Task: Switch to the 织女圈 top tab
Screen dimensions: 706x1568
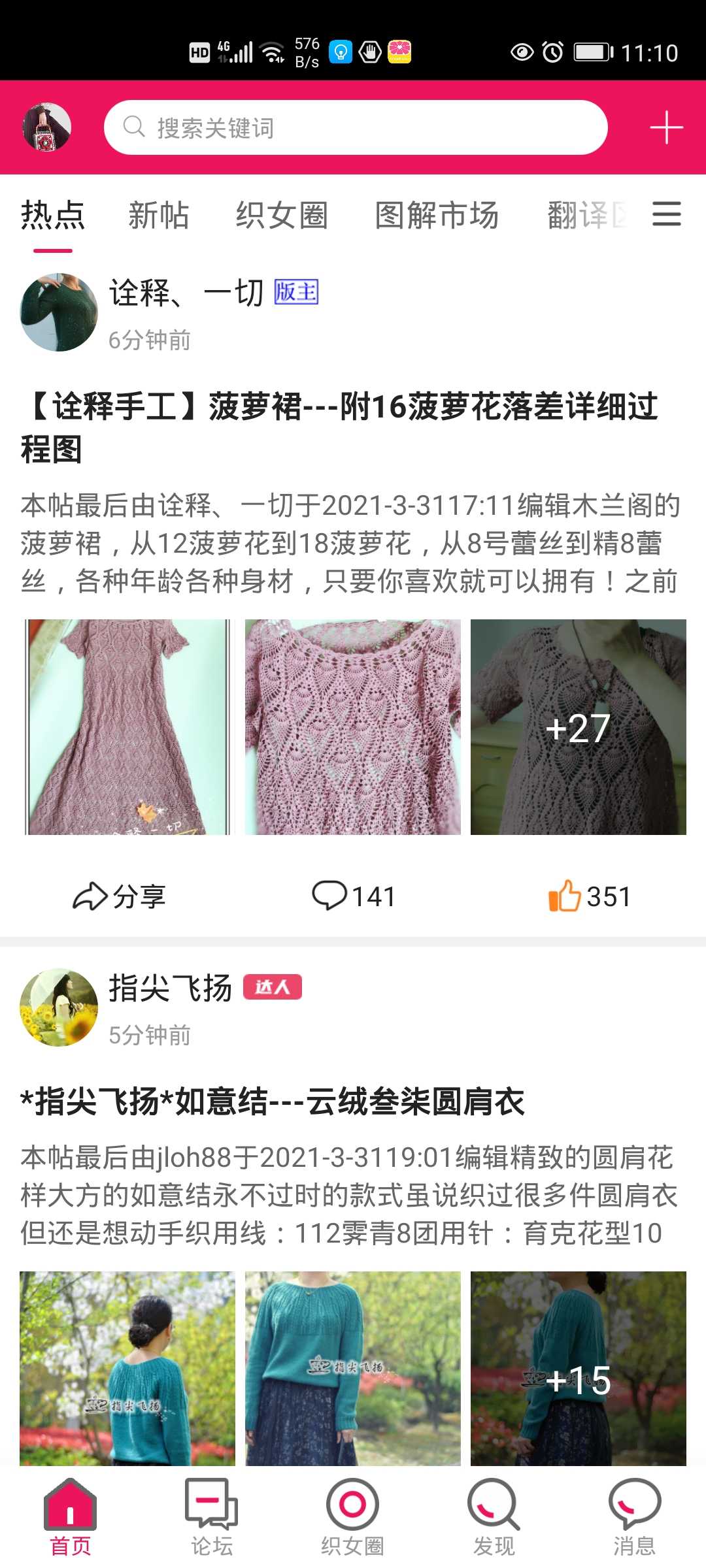Action: click(282, 216)
